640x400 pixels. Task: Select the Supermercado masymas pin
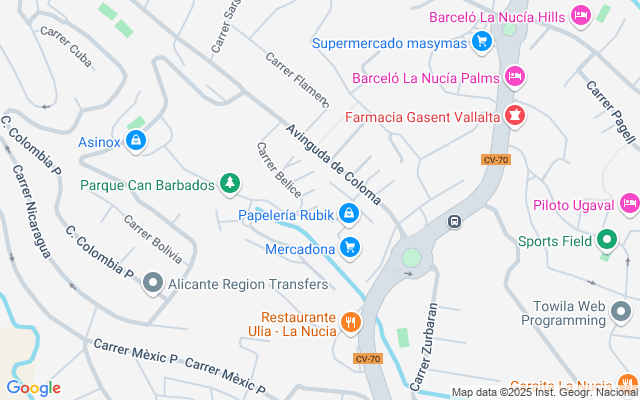[x=482, y=42]
